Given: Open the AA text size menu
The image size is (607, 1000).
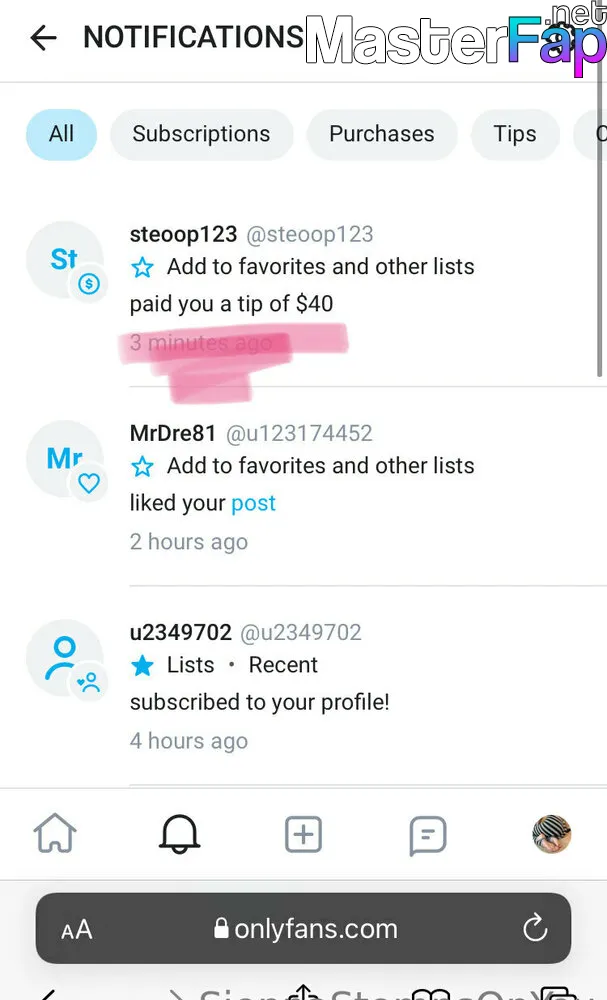Looking at the screenshot, I should pyautogui.click(x=77, y=930).
